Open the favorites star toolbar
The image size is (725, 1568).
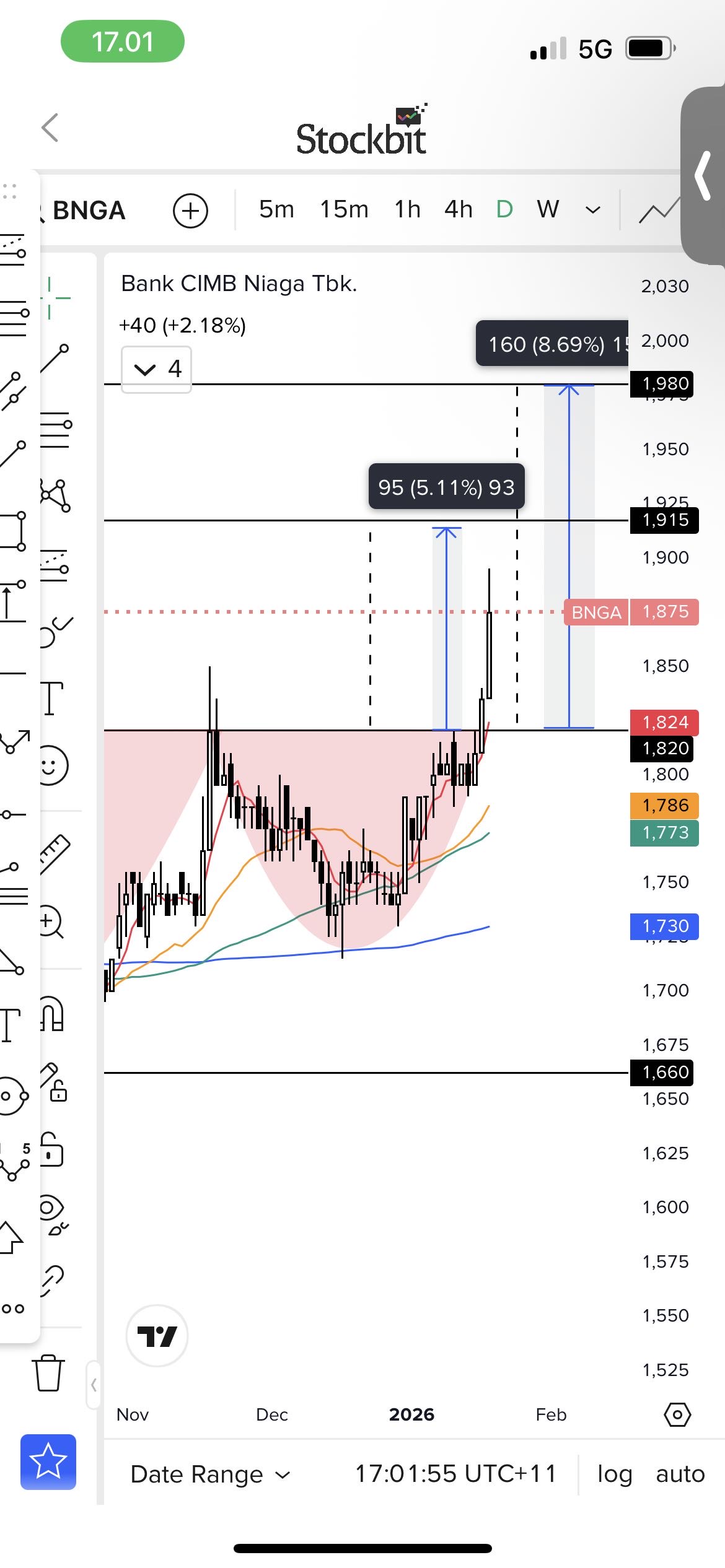tap(48, 1461)
